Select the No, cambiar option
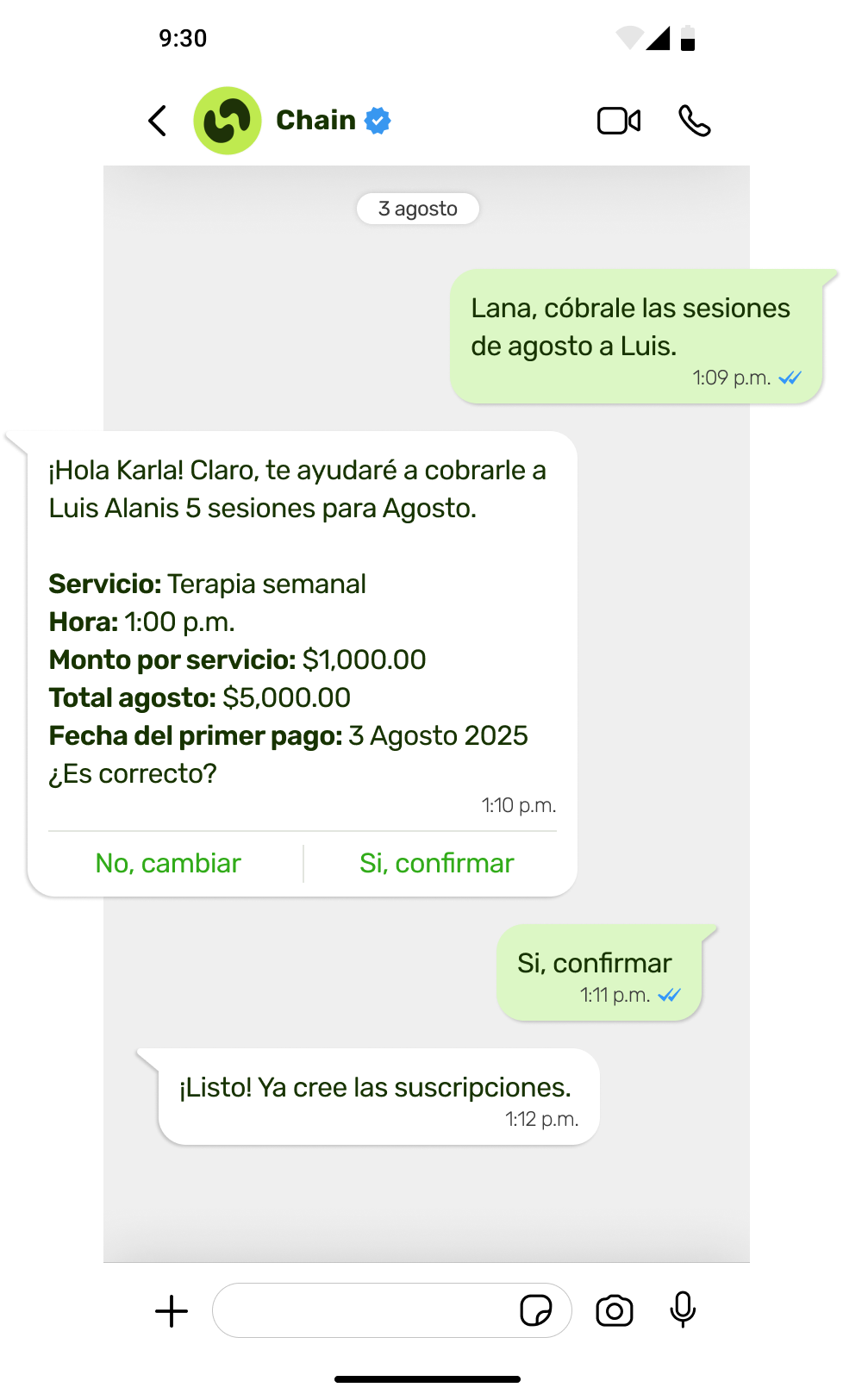Screen dimensions: 843x1400 (x=168, y=862)
